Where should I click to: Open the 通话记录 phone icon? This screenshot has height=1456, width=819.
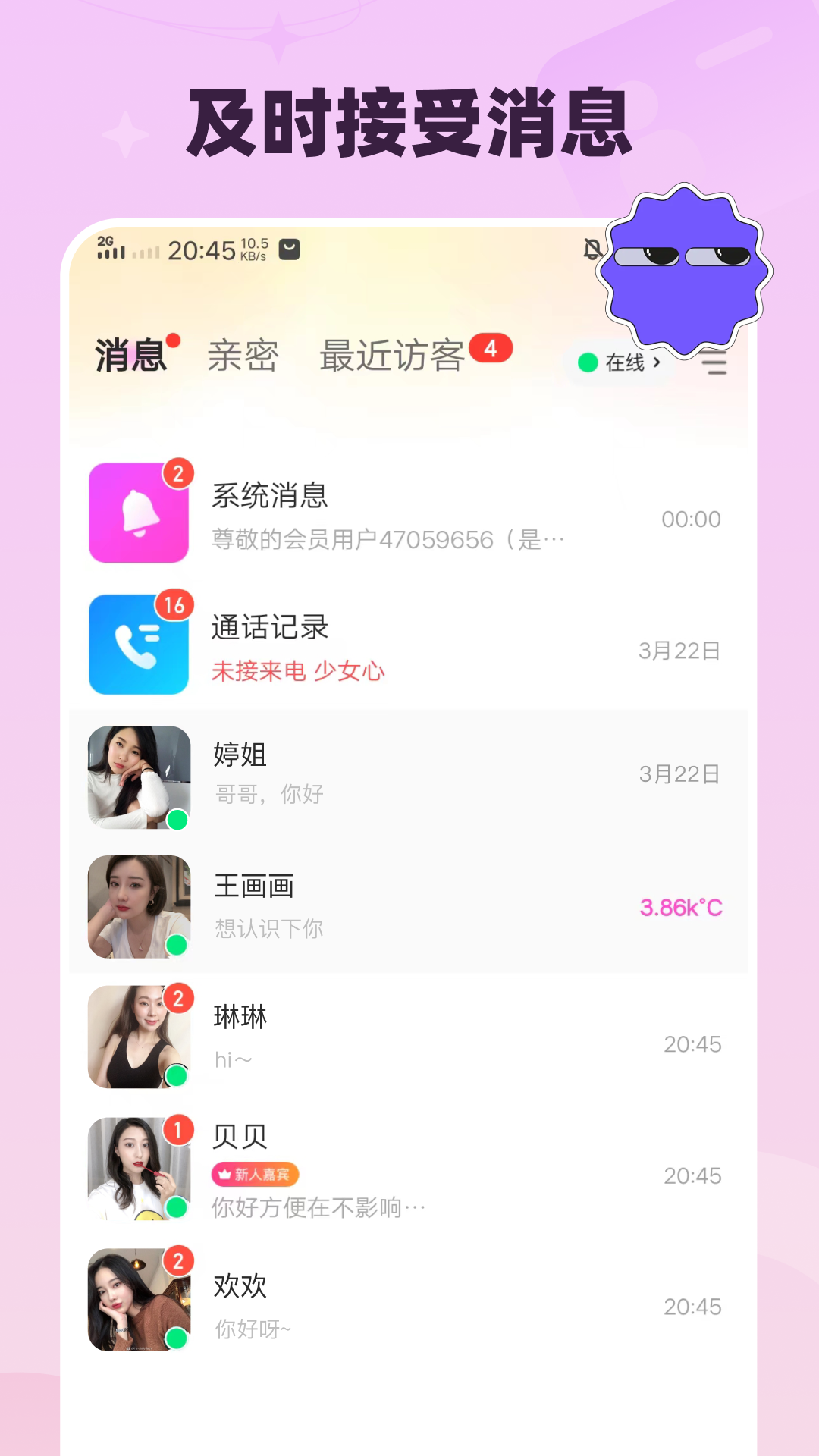[x=139, y=643]
